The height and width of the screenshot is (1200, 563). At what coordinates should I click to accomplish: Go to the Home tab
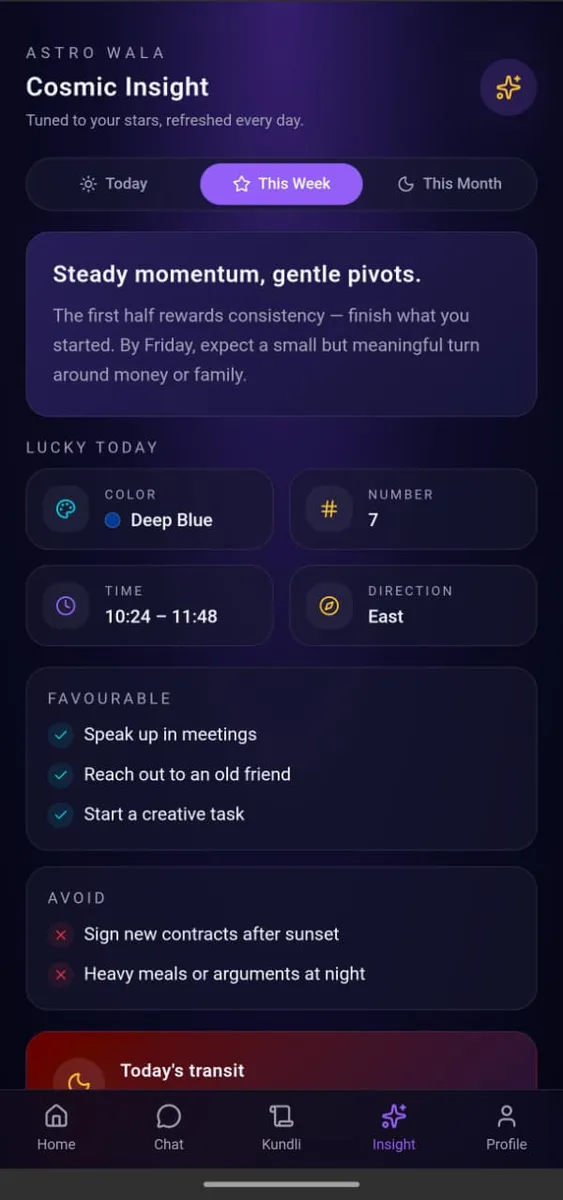point(56,1128)
